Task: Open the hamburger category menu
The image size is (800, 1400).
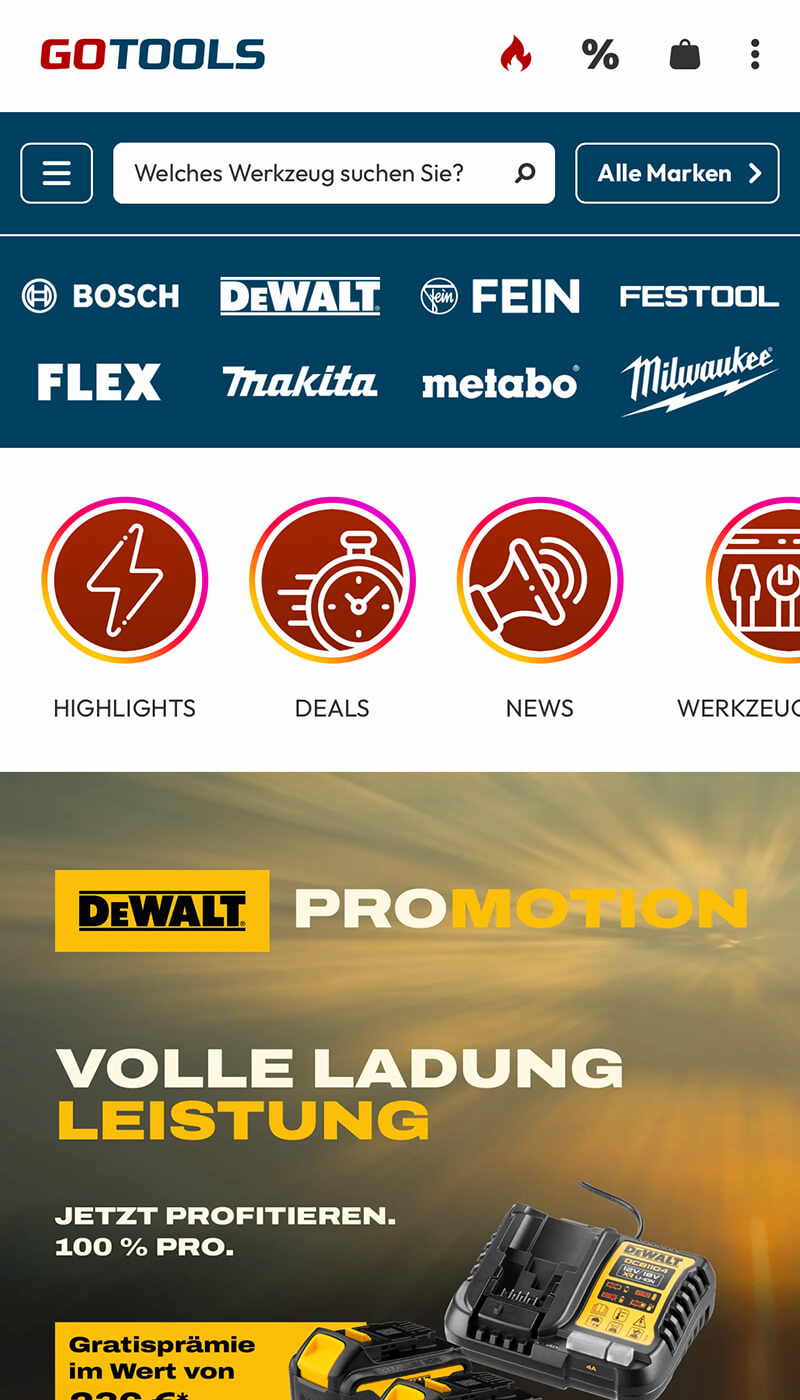Action: pos(57,173)
